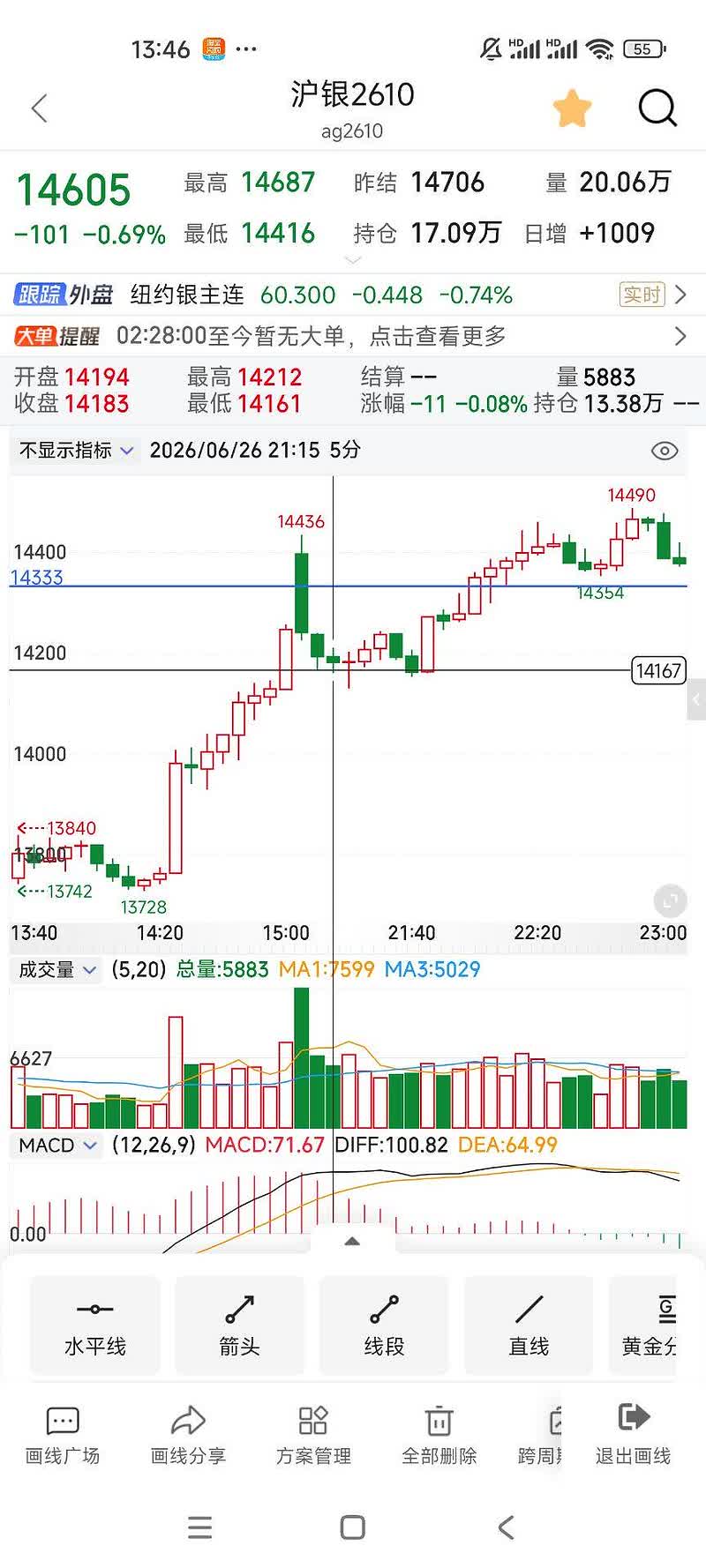Select the 箭头 drawing tool
Screen dimensions: 706x1568
pyautogui.click(x=239, y=1325)
